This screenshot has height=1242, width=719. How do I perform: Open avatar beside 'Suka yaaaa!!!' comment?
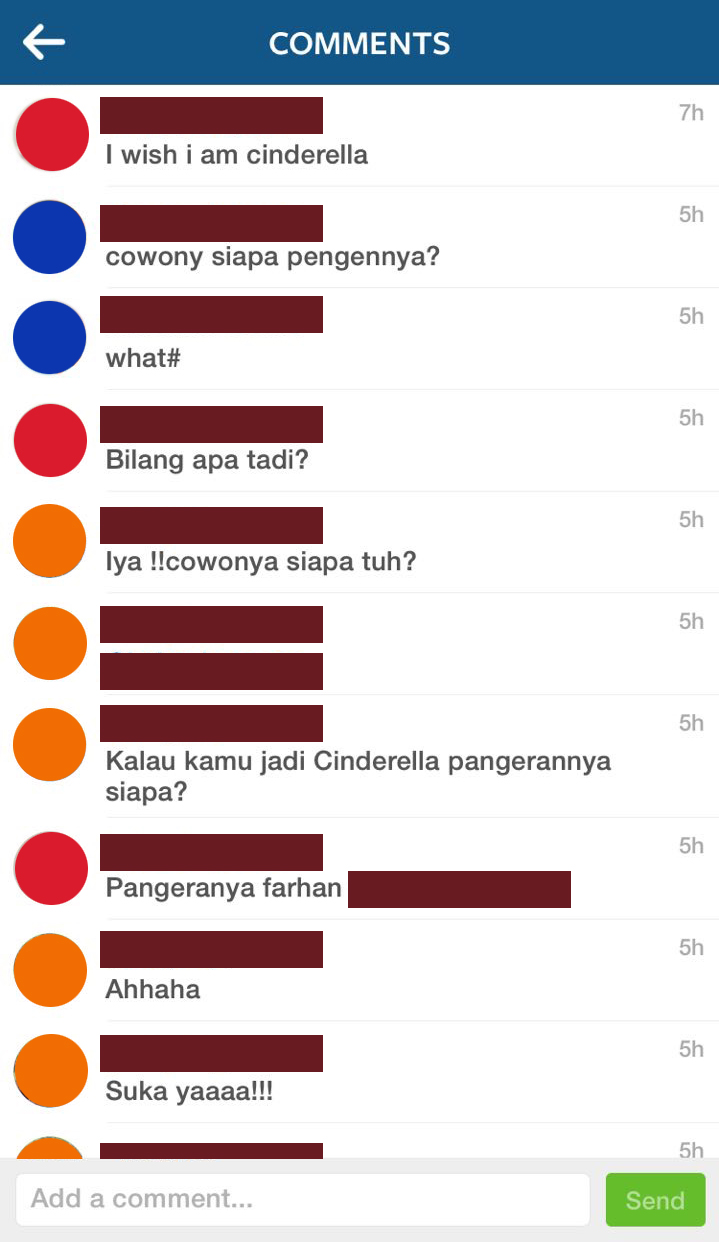pyautogui.click(x=50, y=1071)
